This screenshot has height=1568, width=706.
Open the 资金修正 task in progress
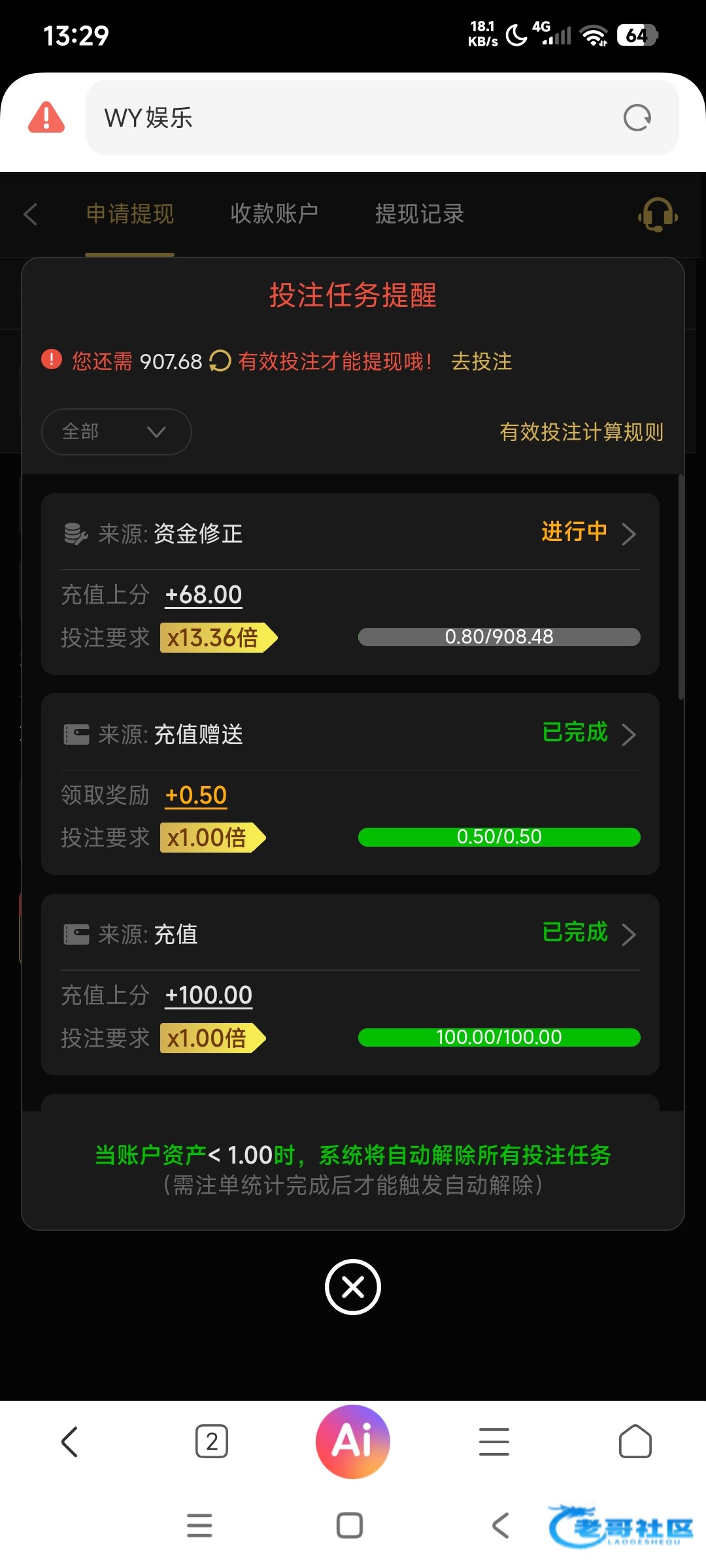pyautogui.click(x=350, y=584)
